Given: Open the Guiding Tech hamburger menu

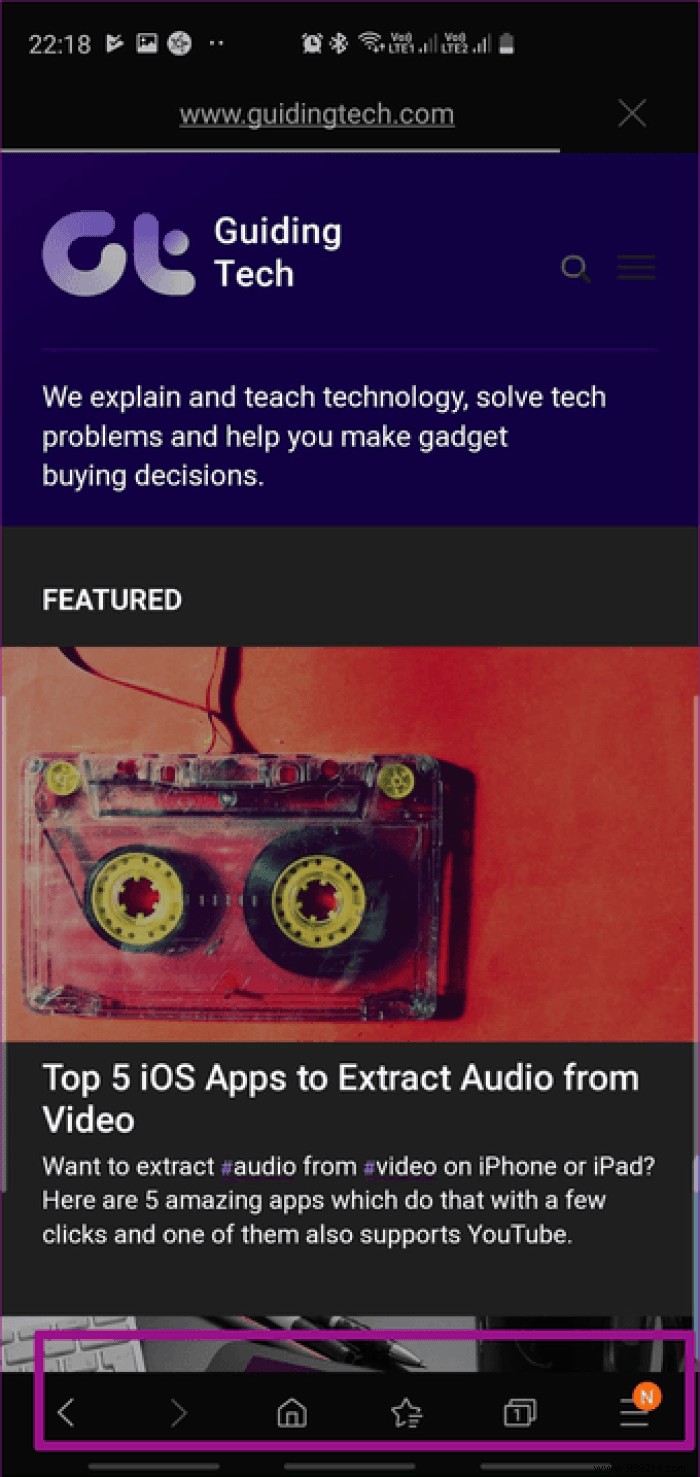Looking at the screenshot, I should [636, 268].
